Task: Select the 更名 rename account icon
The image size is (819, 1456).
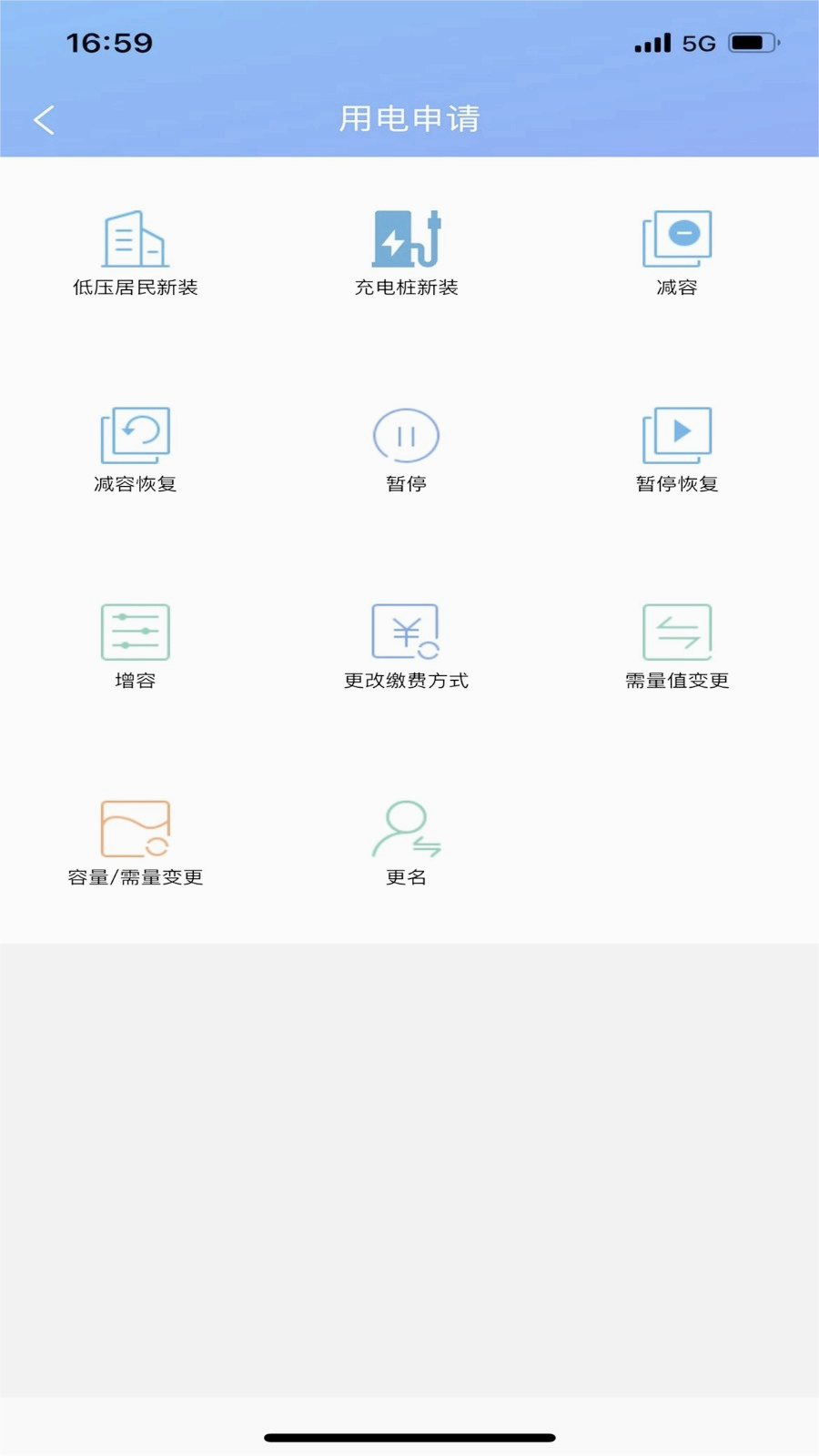Action: point(407,827)
